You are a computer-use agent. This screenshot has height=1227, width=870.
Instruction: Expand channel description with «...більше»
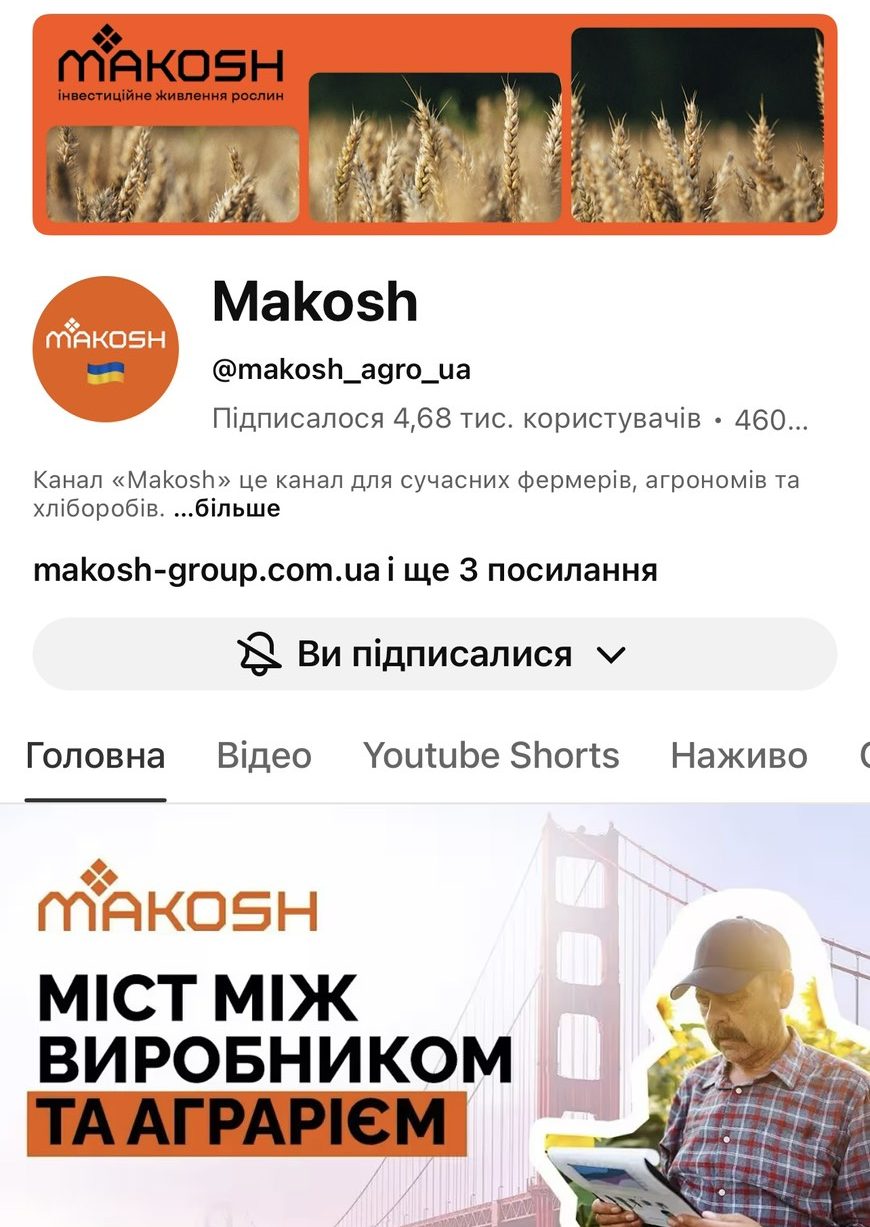tap(227, 509)
